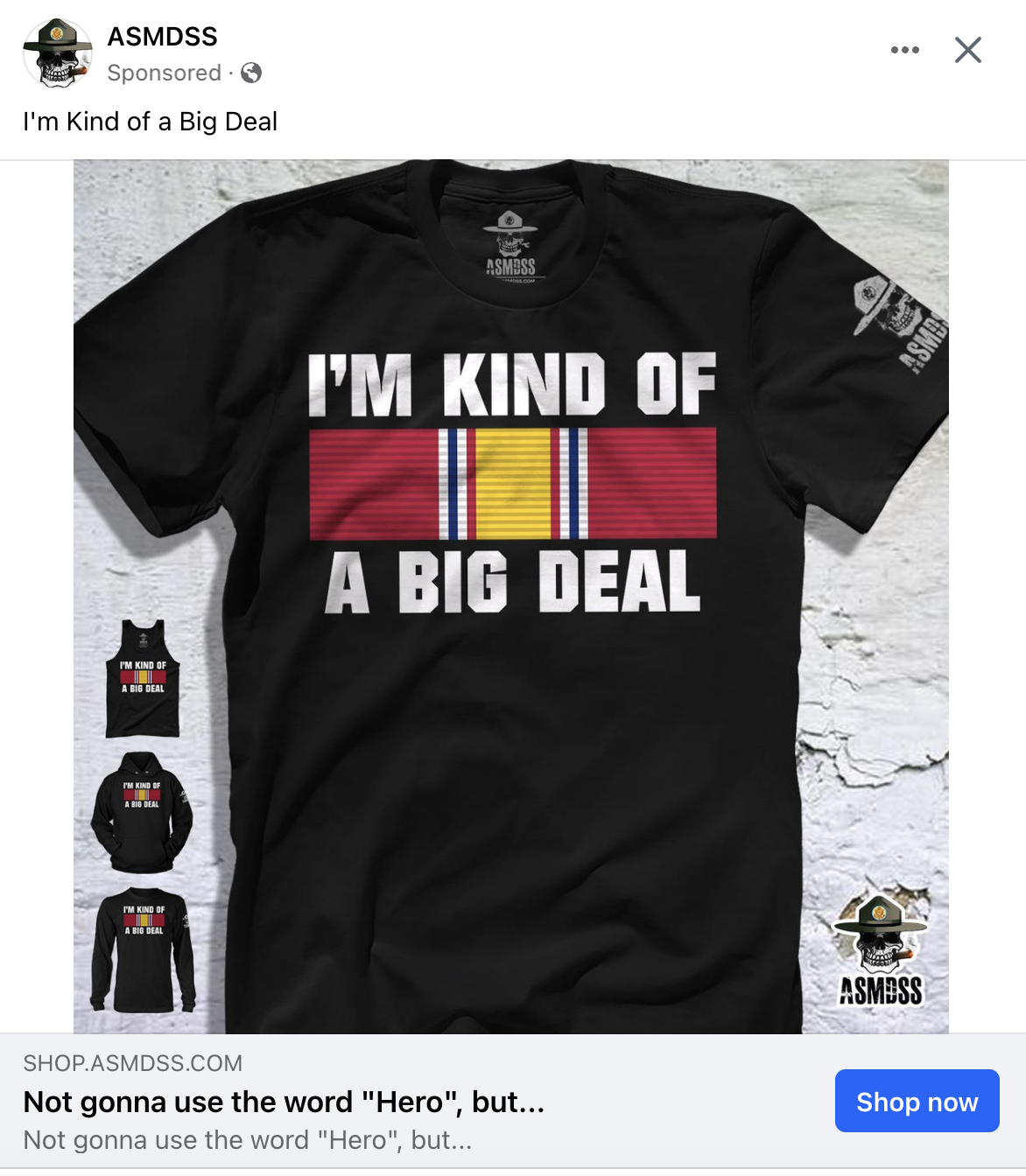Open the ASMDSS page name link
This screenshot has height=1176, width=1026.
[162, 37]
